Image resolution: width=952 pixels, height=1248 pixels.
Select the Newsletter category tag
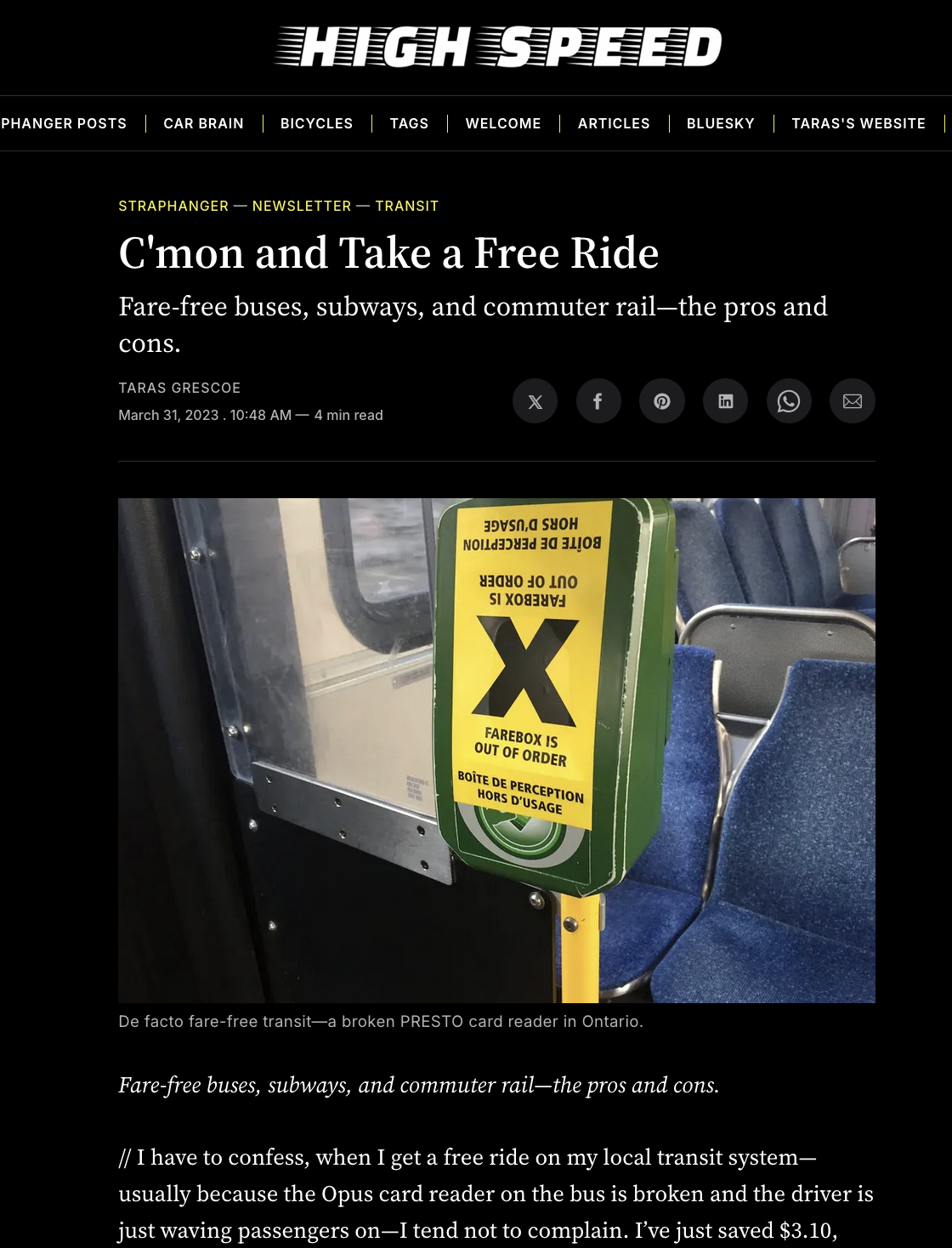pyautogui.click(x=302, y=206)
